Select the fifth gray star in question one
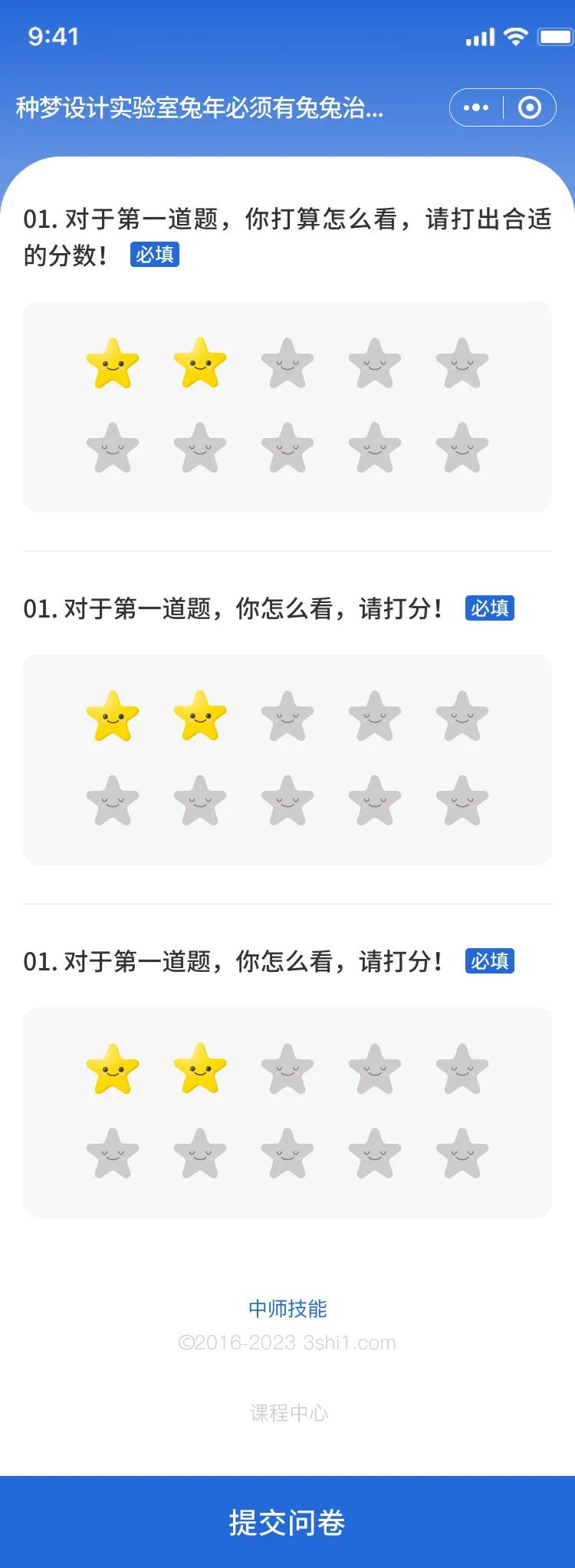575x1568 pixels. coord(462,366)
